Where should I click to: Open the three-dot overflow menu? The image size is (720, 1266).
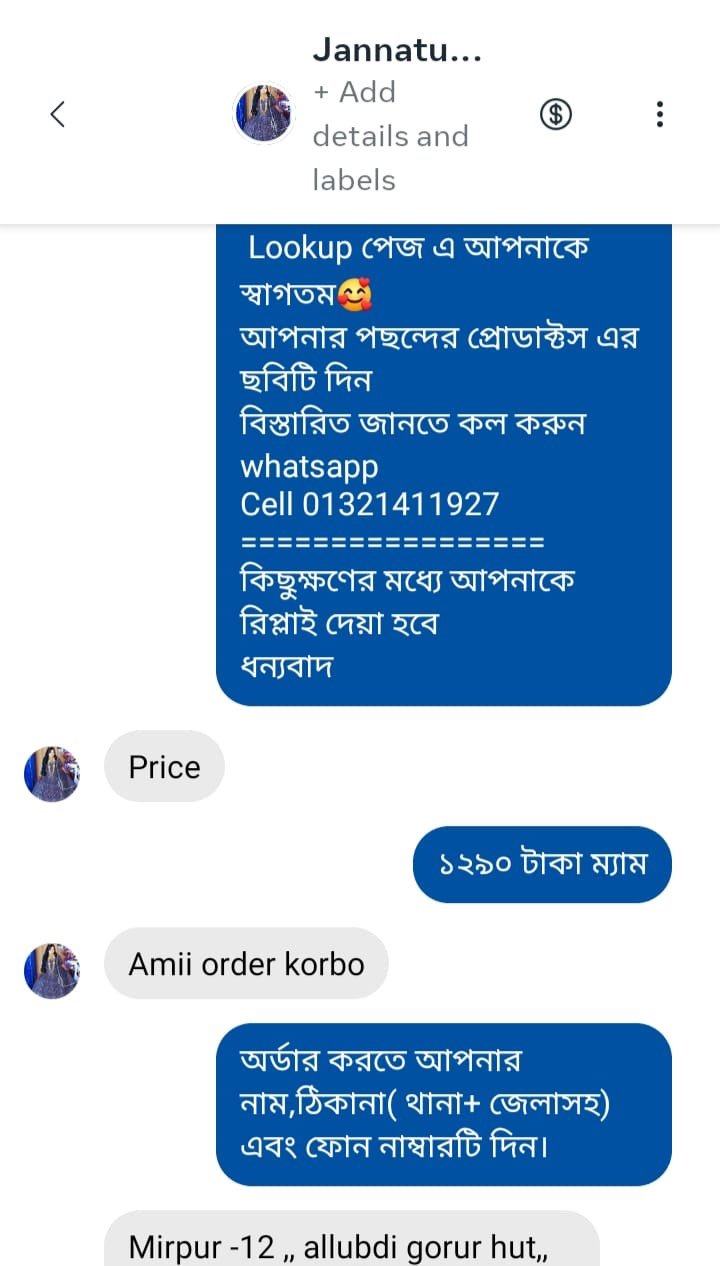pyautogui.click(x=660, y=114)
